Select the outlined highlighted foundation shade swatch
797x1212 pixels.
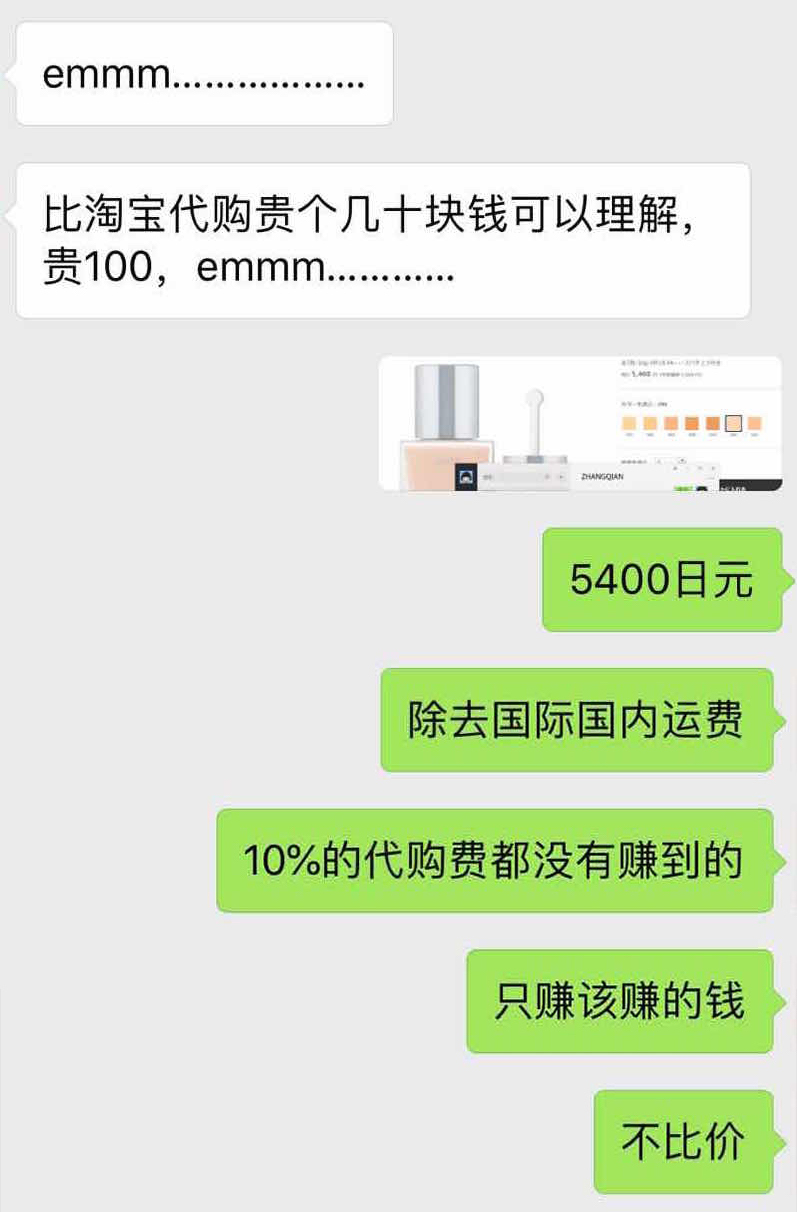pos(734,421)
